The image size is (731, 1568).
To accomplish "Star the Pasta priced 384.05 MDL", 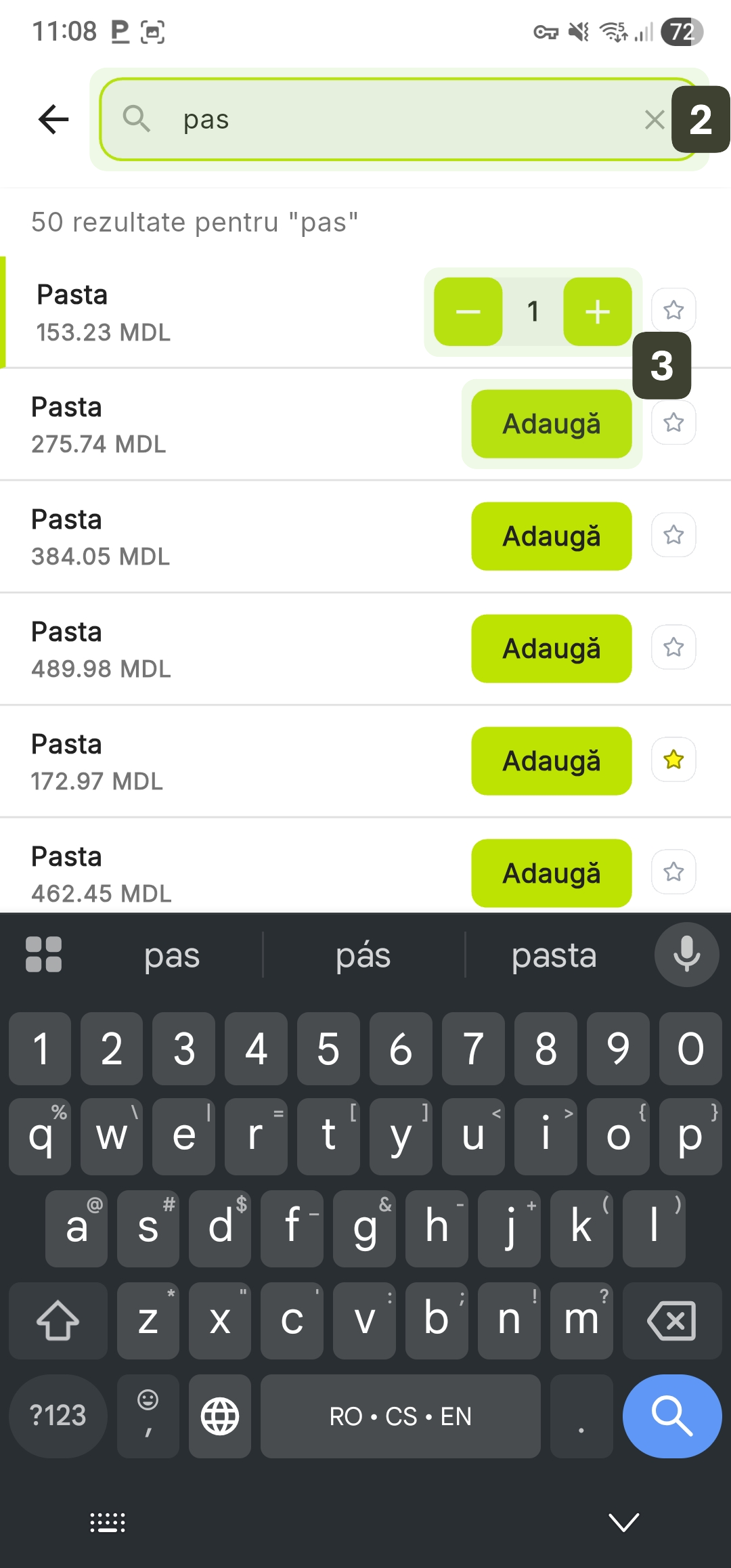I will [673, 536].
